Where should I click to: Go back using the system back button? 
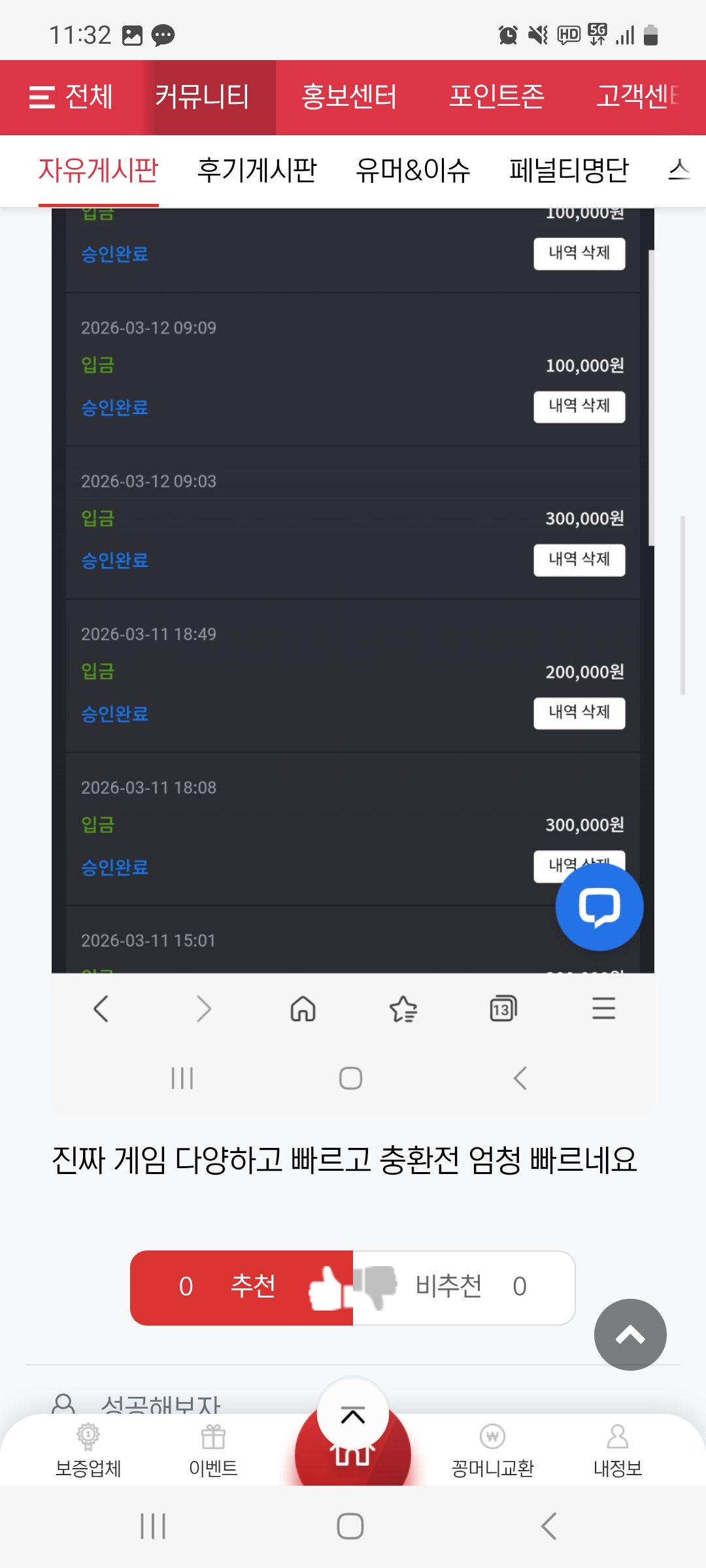coord(549,1526)
